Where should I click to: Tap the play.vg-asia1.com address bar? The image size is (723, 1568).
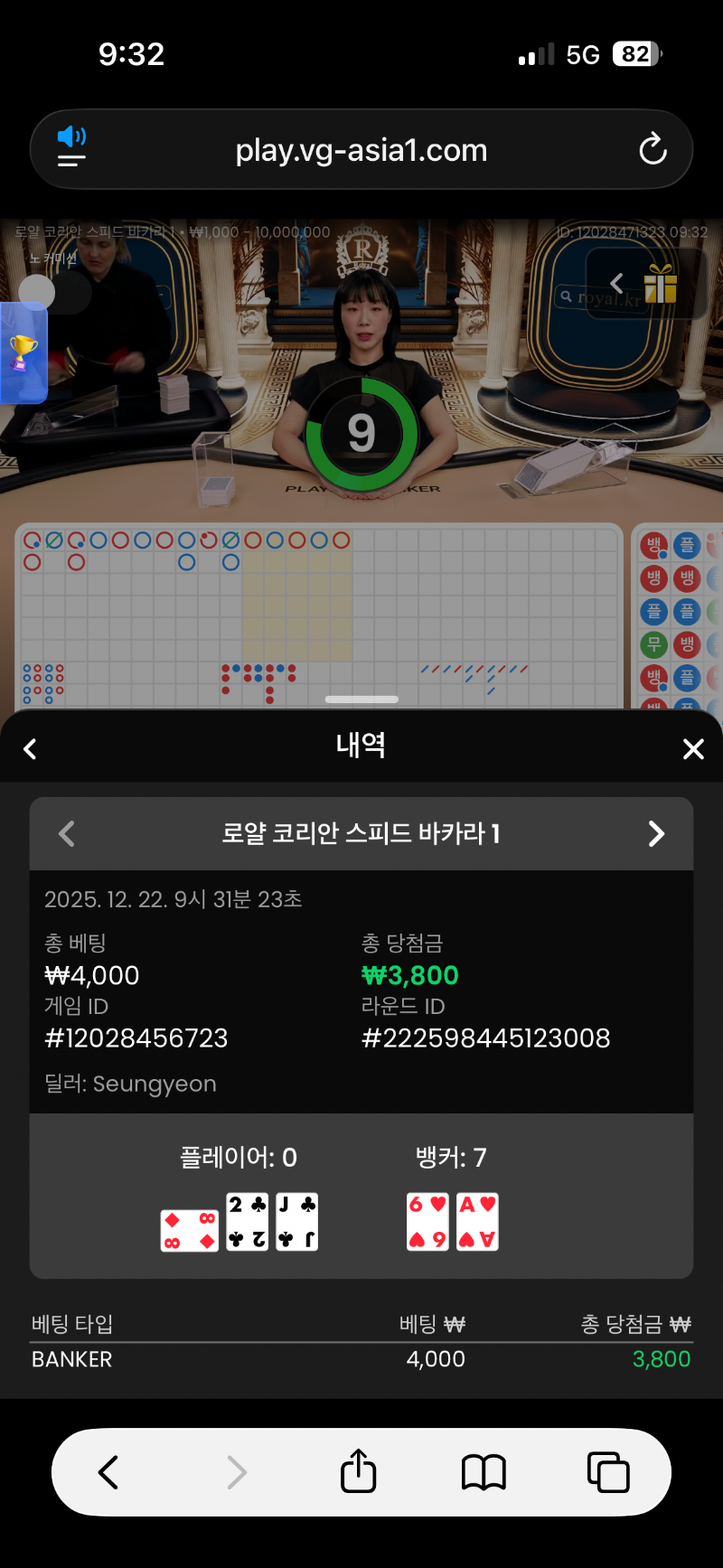coord(361,150)
